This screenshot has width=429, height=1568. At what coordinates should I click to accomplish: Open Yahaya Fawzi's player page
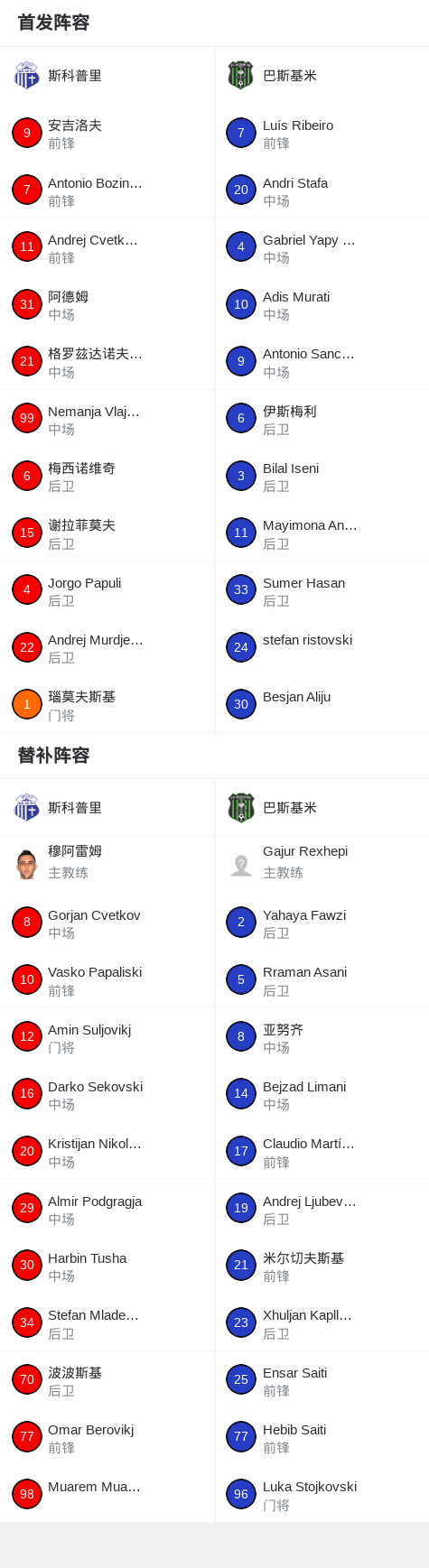click(x=322, y=923)
